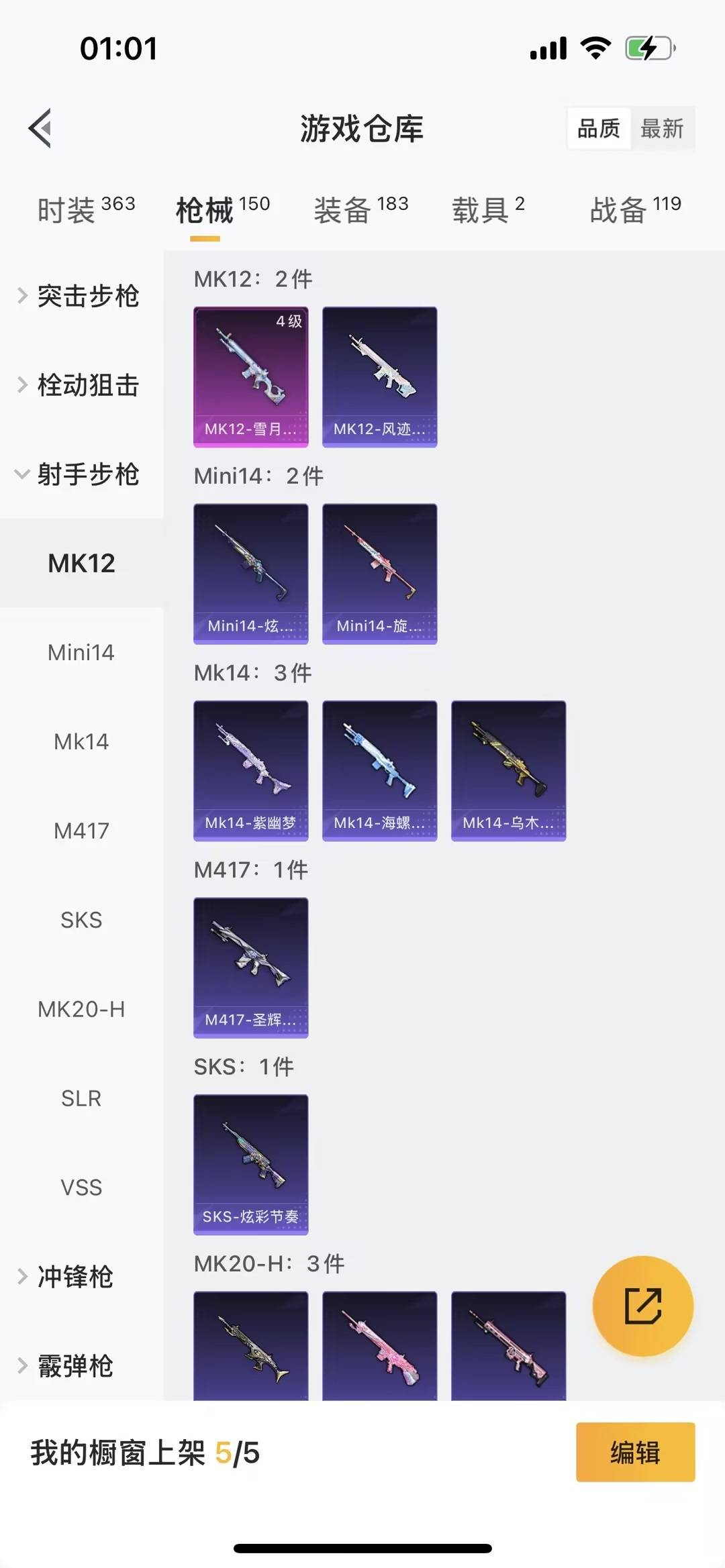Select MK20-H in the sidebar list
Screen dimensions: 725x1568
[82, 1009]
